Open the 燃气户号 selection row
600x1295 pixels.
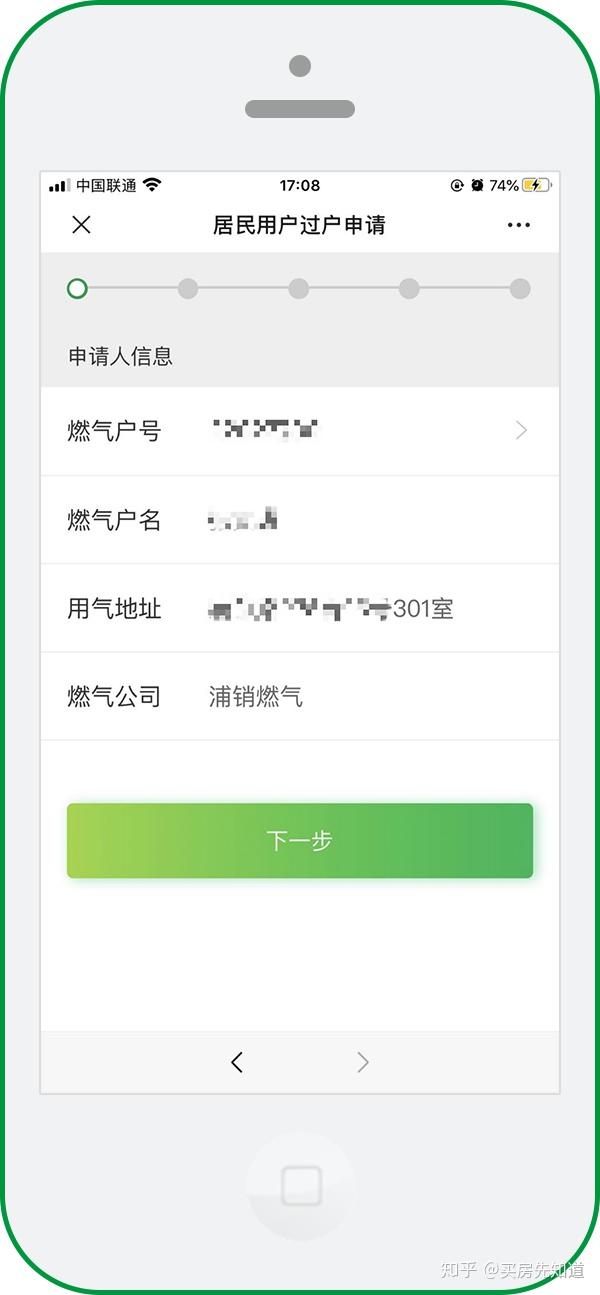pyautogui.click(x=300, y=431)
